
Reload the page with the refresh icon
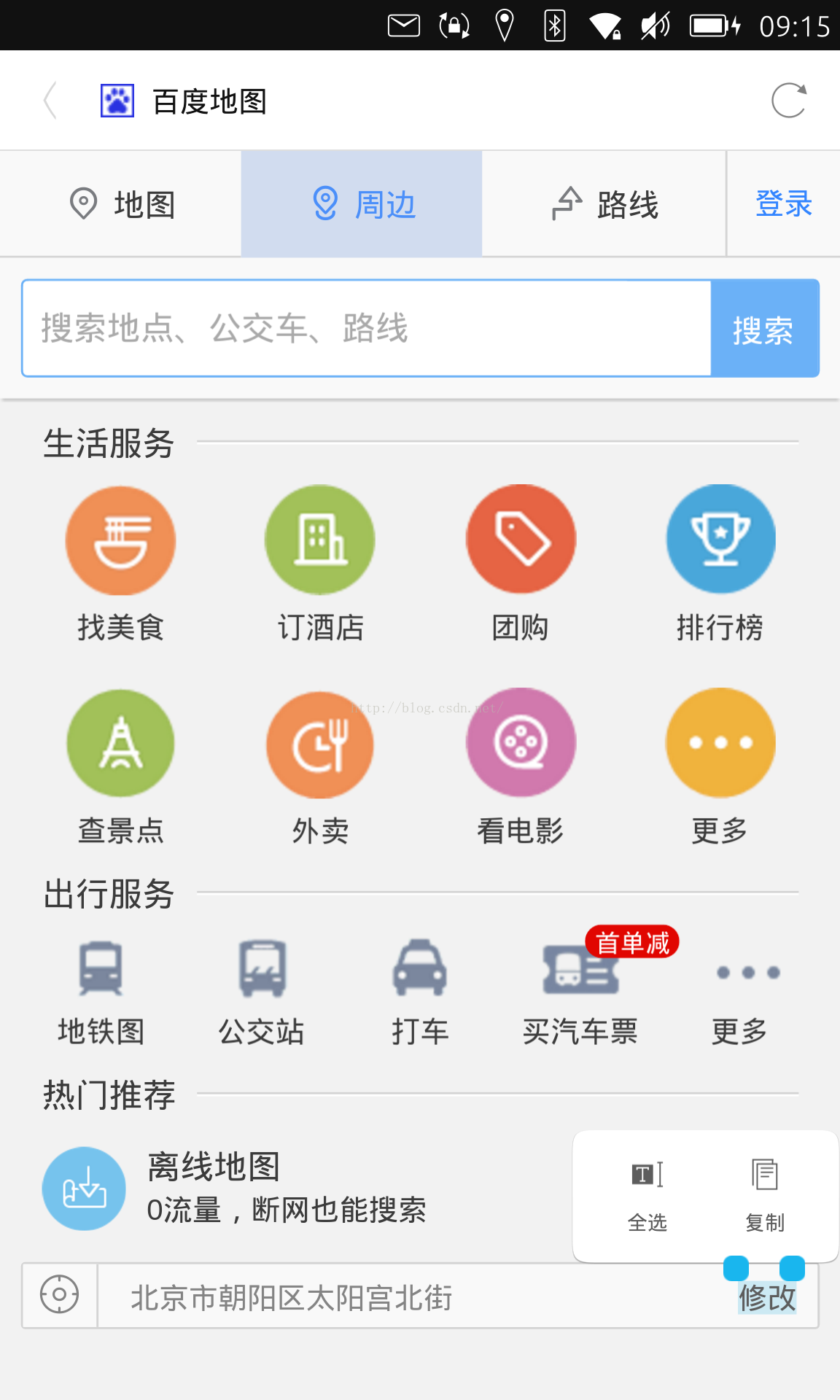click(x=788, y=101)
